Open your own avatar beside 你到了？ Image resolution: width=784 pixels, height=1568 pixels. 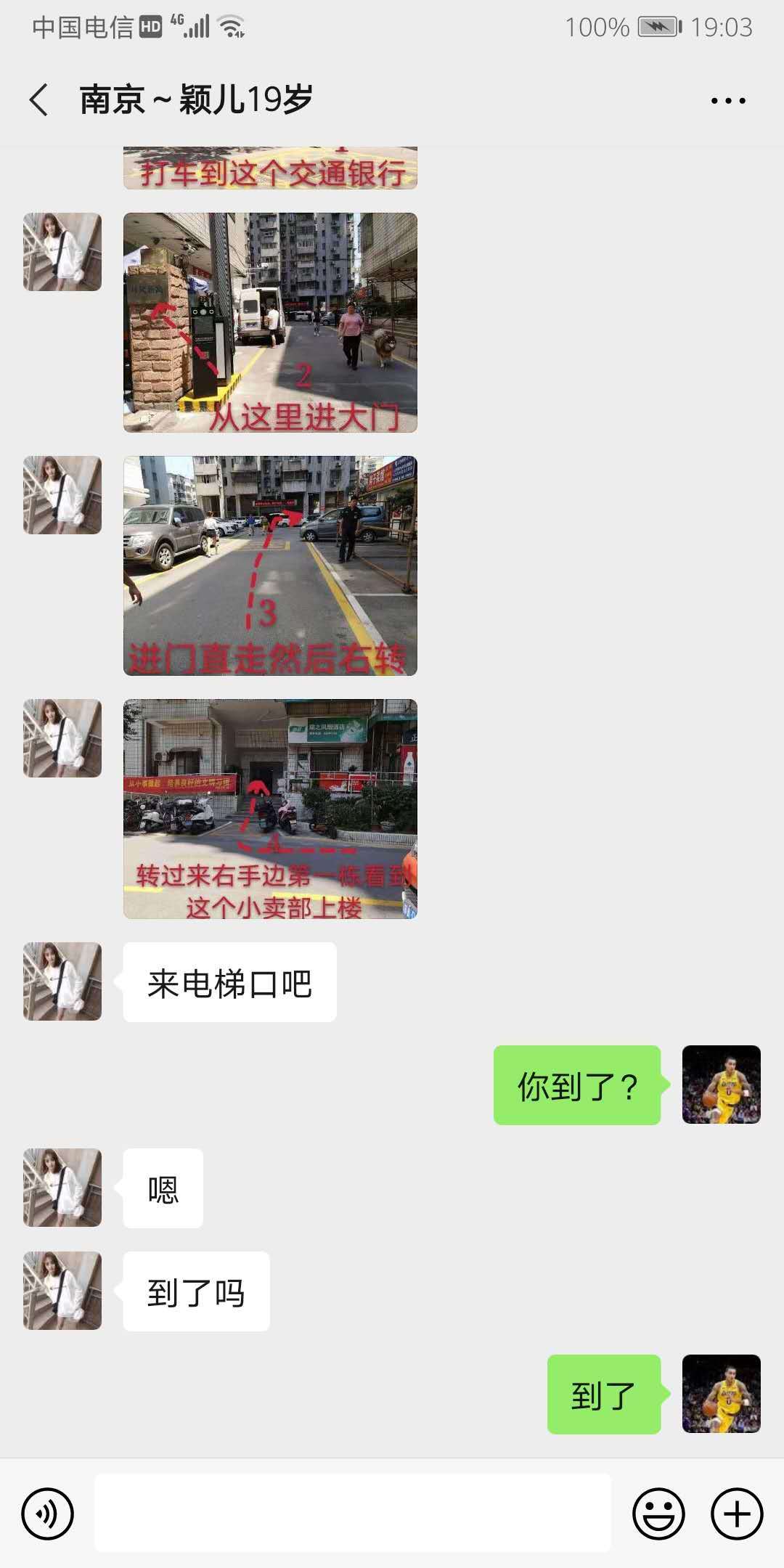click(721, 1085)
